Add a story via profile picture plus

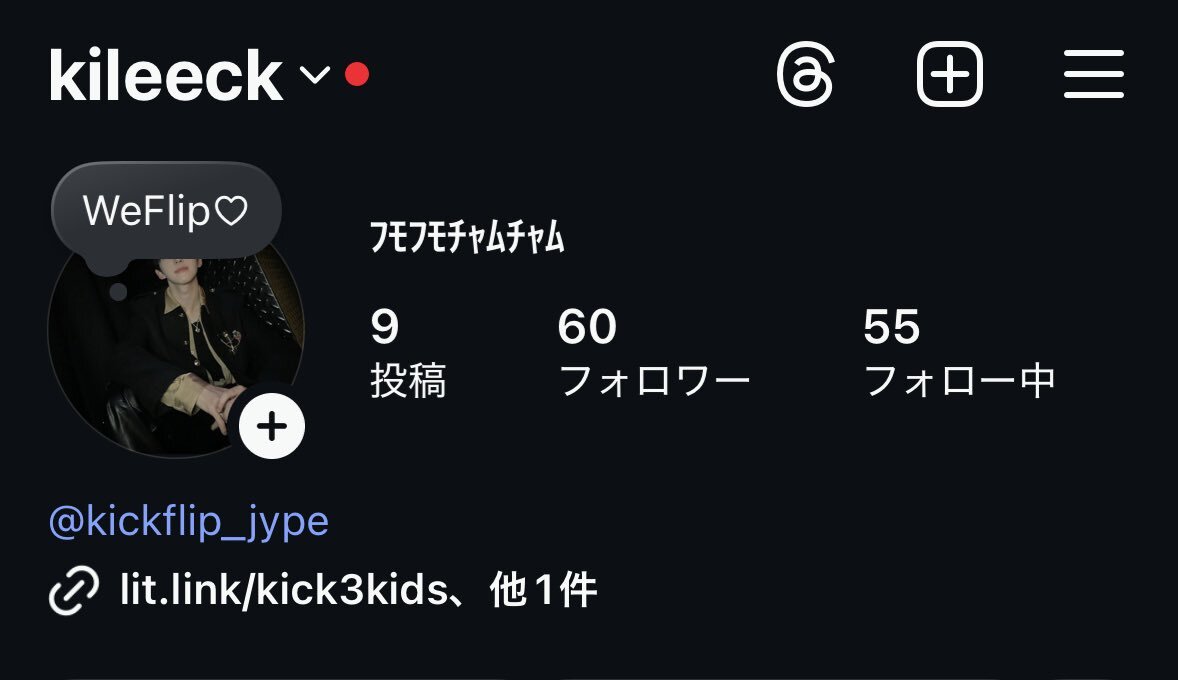[x=272, y=427]
